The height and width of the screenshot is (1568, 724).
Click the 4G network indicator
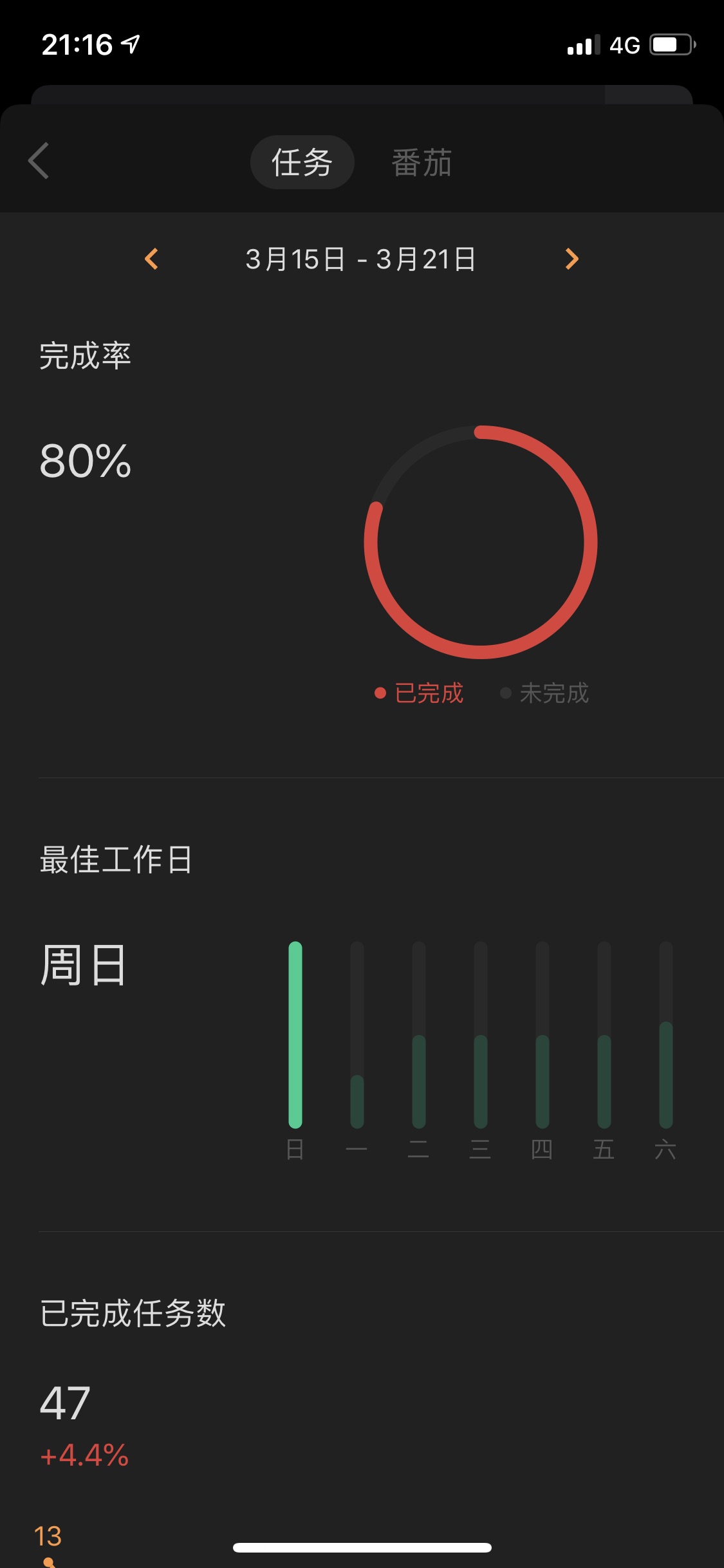click(x=622, y=44)
